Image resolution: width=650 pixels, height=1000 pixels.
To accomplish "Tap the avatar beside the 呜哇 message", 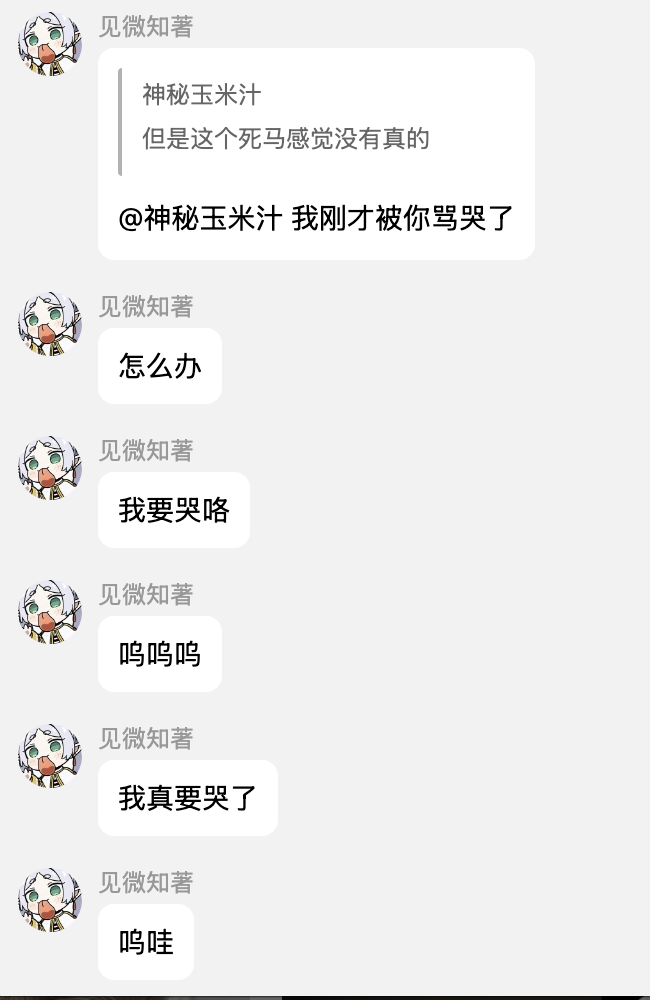I will [50, 900].
